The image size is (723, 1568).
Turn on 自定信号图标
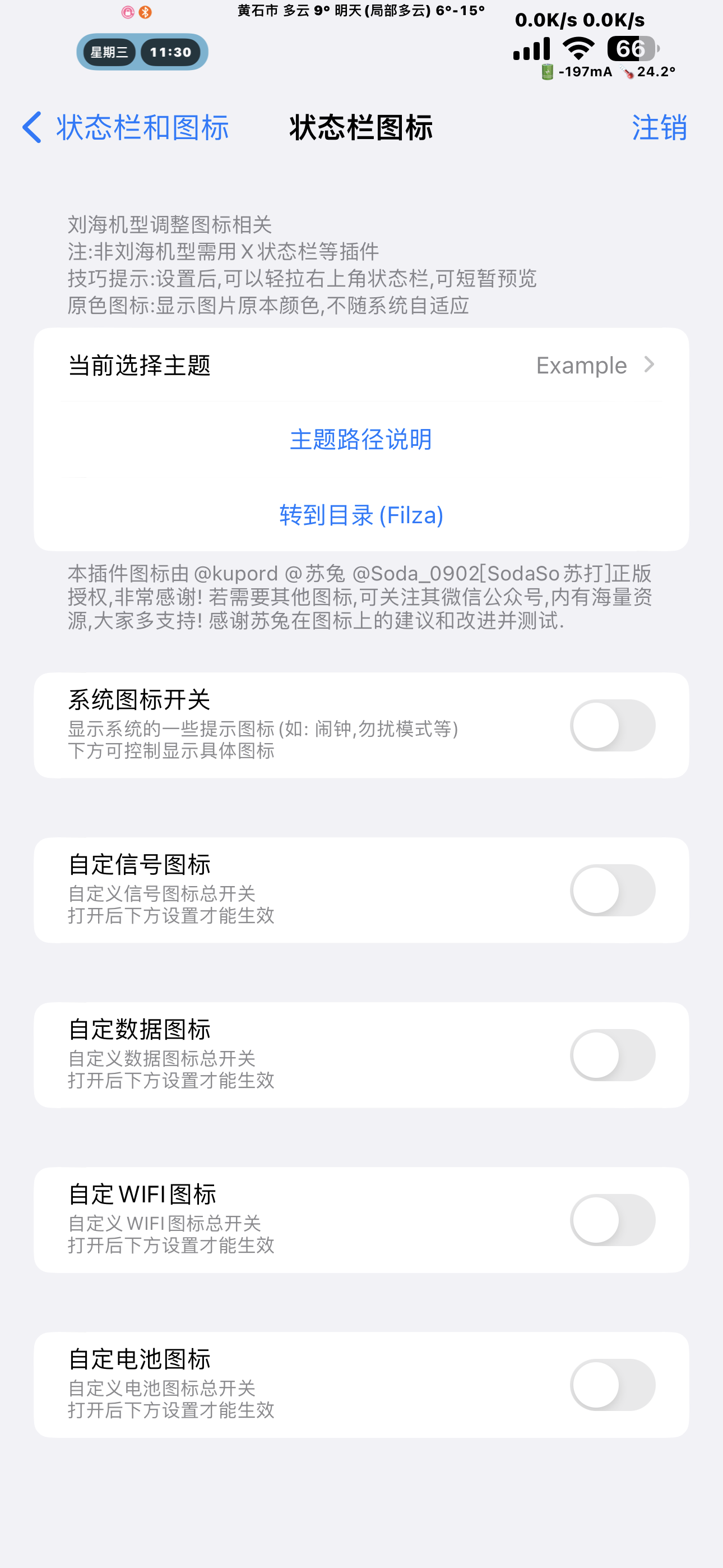[x=612, y=890]
